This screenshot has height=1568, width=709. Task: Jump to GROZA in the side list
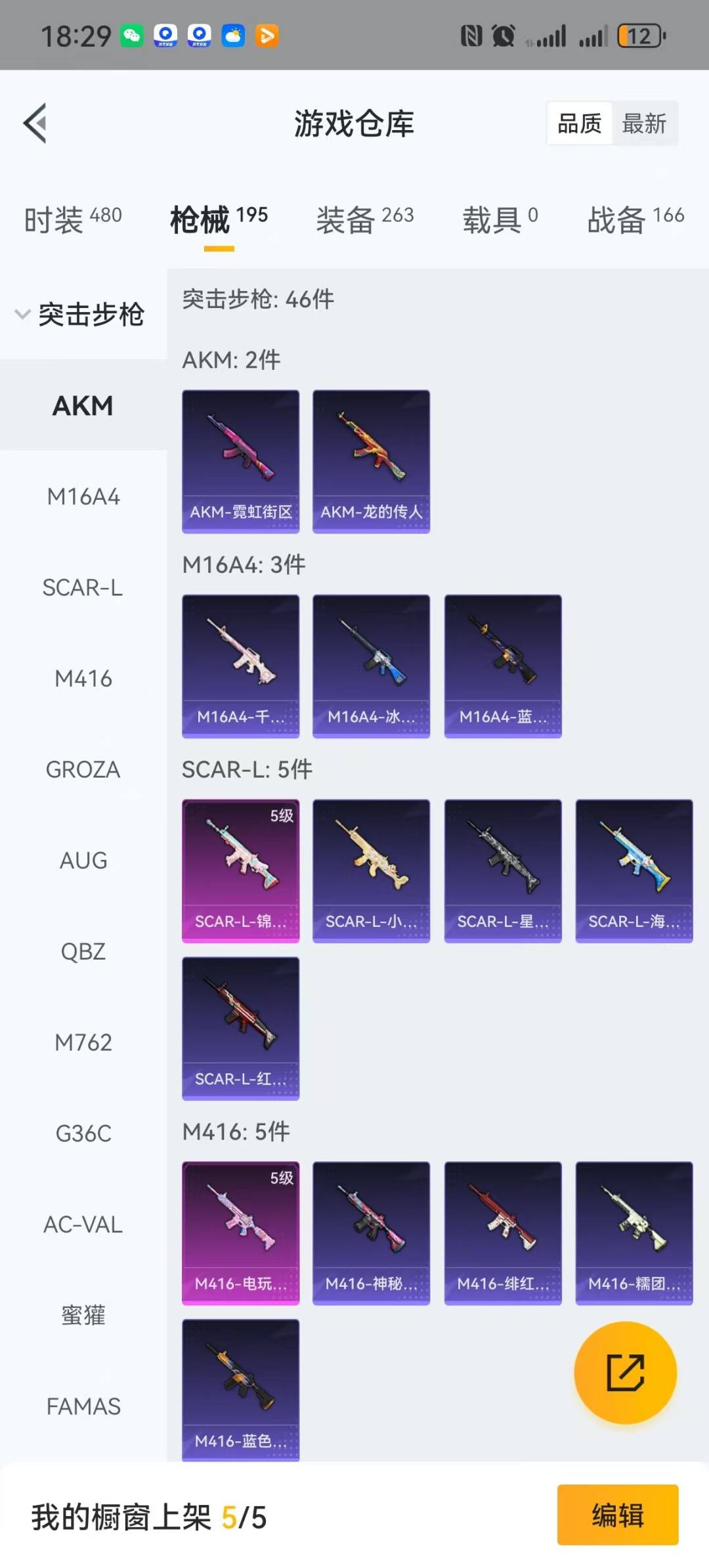tap(83, 769)
